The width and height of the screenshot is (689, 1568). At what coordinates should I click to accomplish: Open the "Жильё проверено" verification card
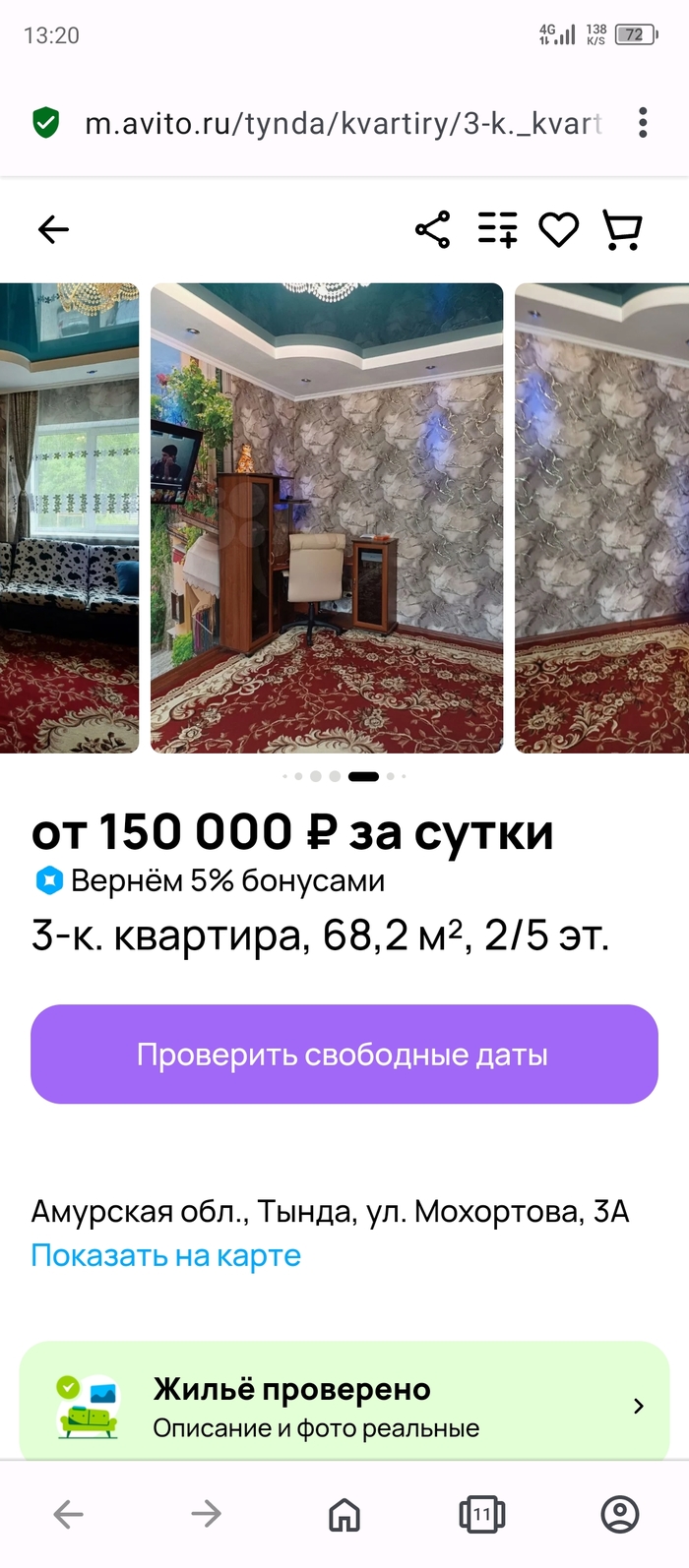coord(344,1406)
